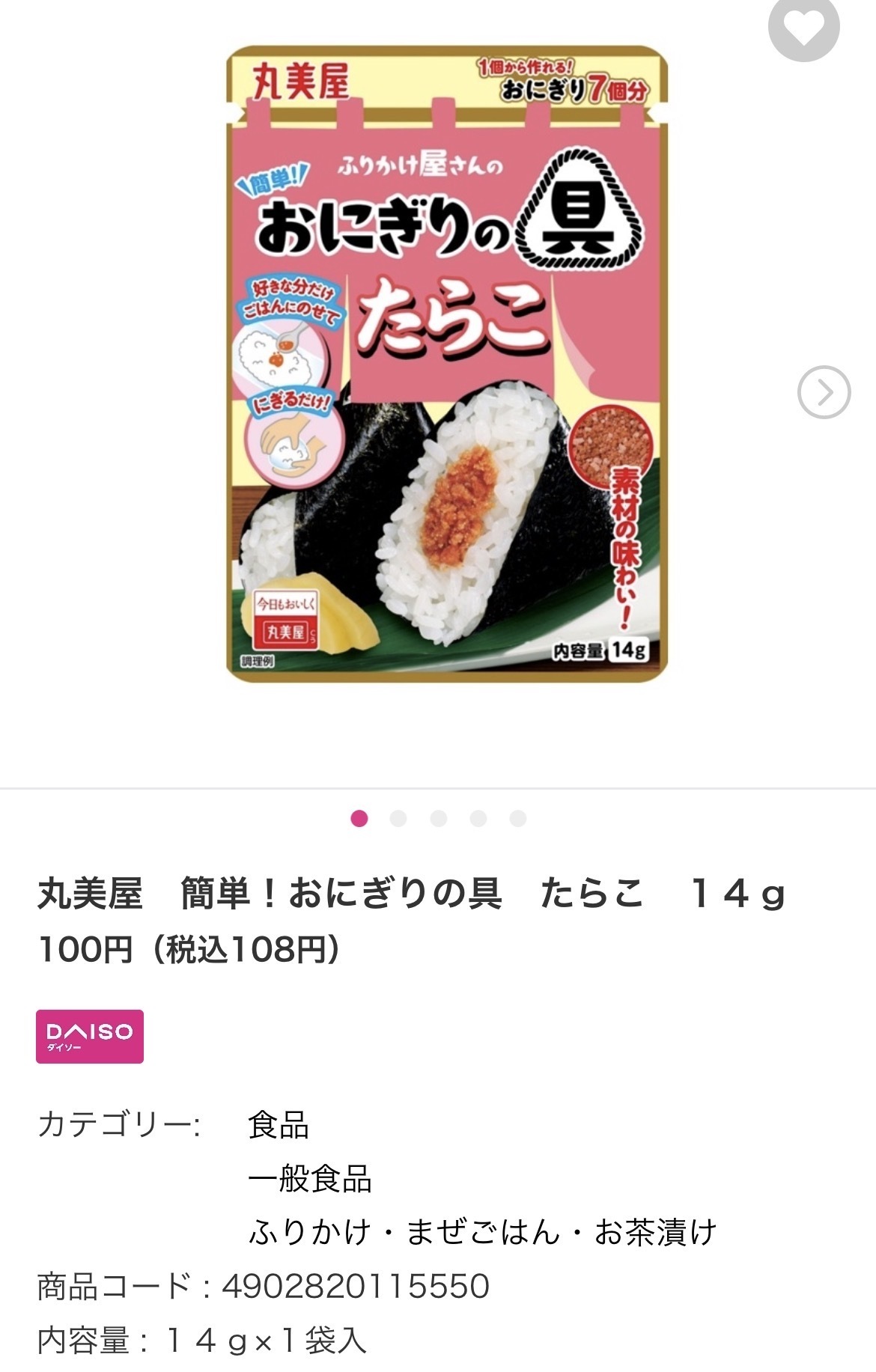876x1372 pixels.
Task: Jump to the second image indicator dot
Action: coord(398,818)
